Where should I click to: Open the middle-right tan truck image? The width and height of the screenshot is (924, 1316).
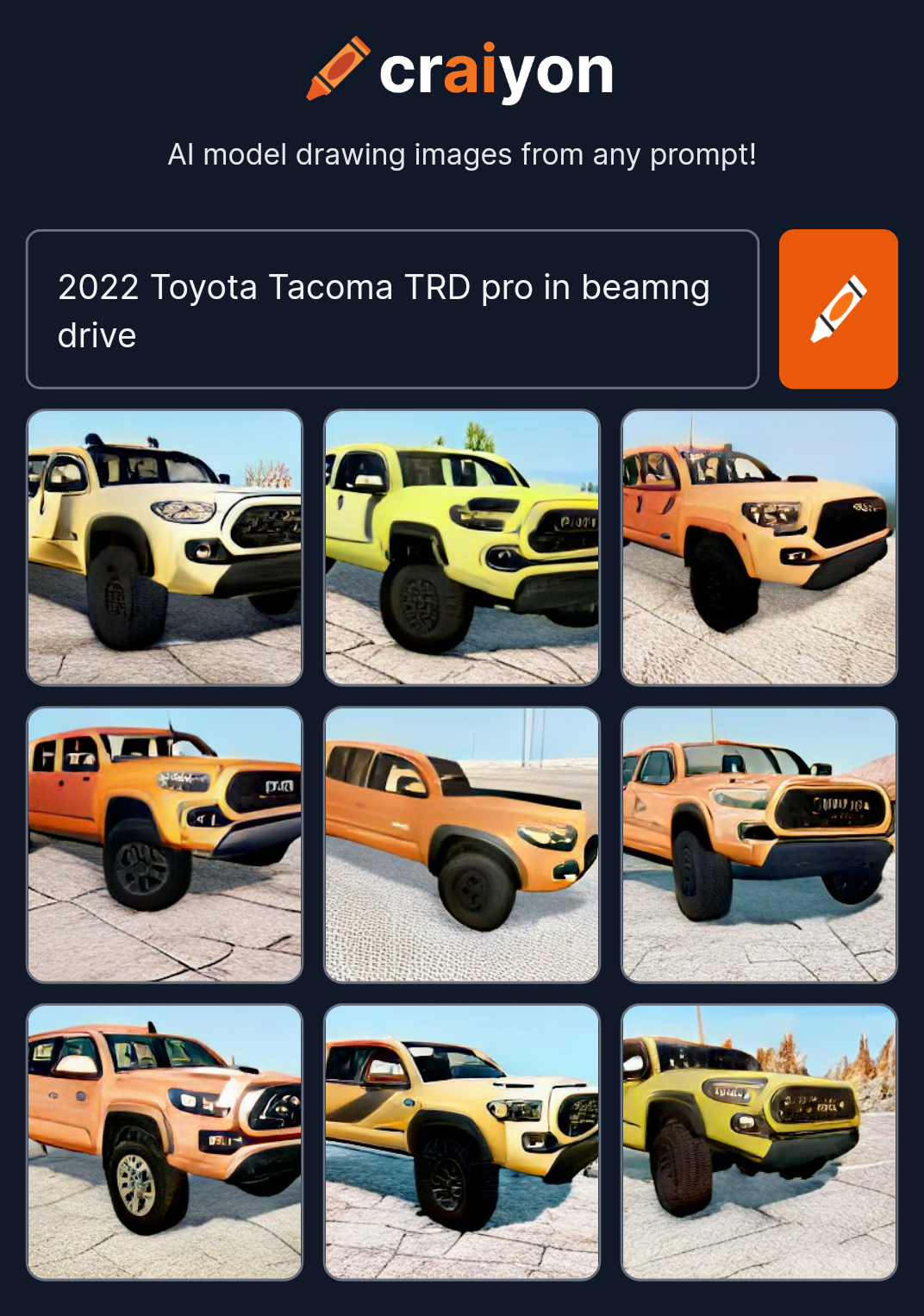click(x=759, y=845)
